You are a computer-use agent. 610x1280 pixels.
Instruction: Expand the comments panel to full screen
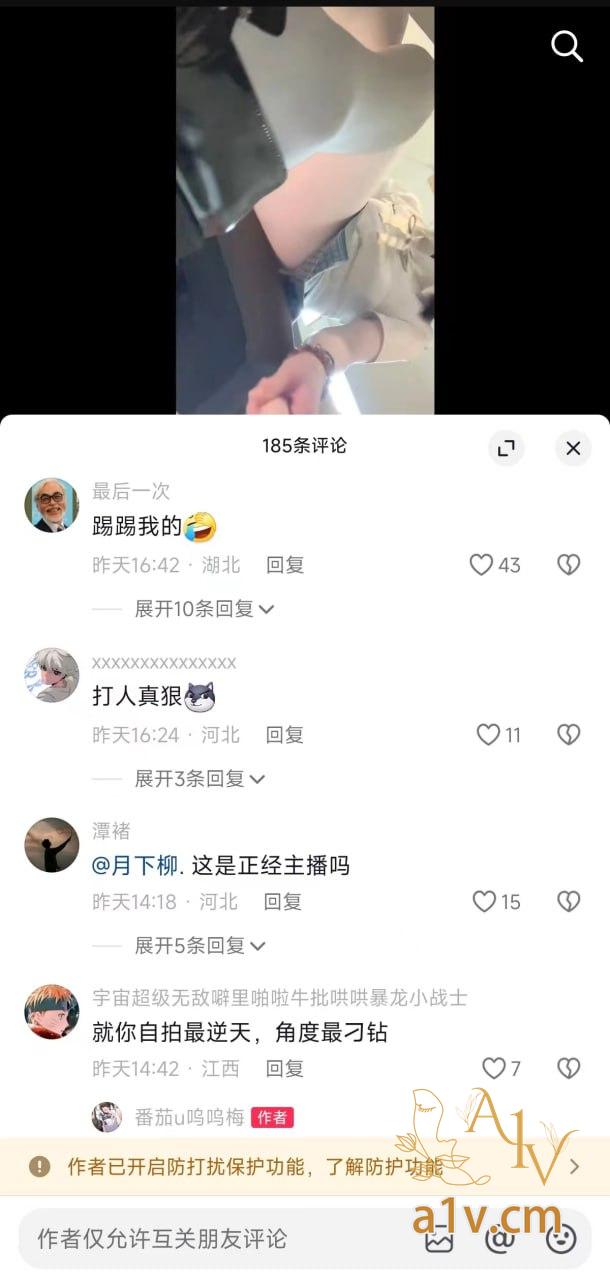[506, 448]
